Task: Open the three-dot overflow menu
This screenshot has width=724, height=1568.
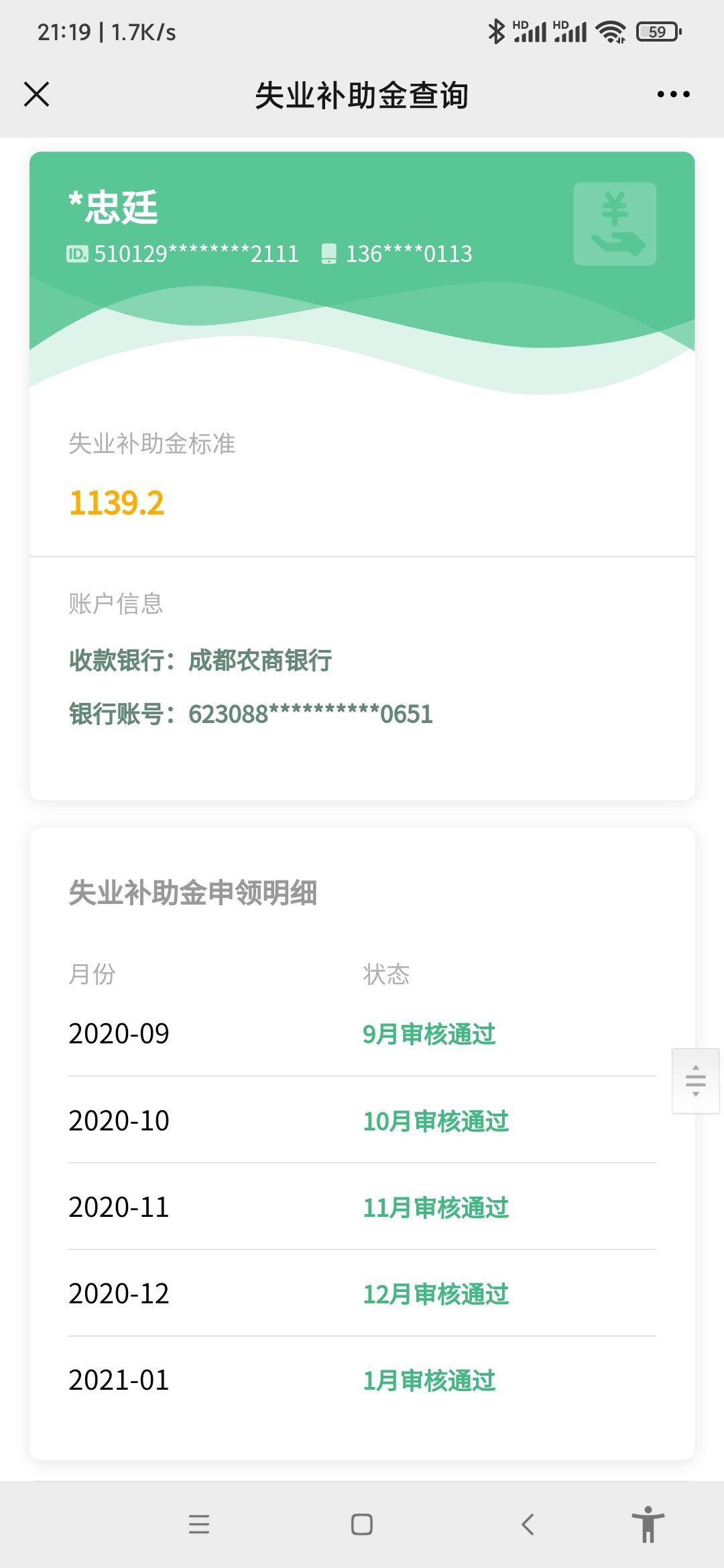Action: click(673, 94)
